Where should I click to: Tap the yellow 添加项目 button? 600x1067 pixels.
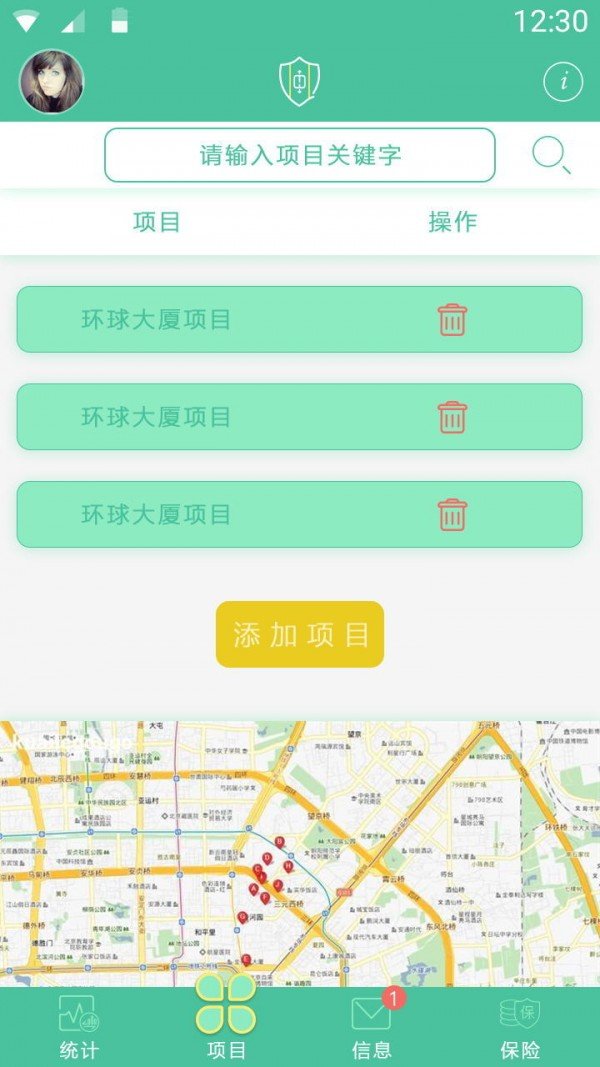click(x=300, y=634)
